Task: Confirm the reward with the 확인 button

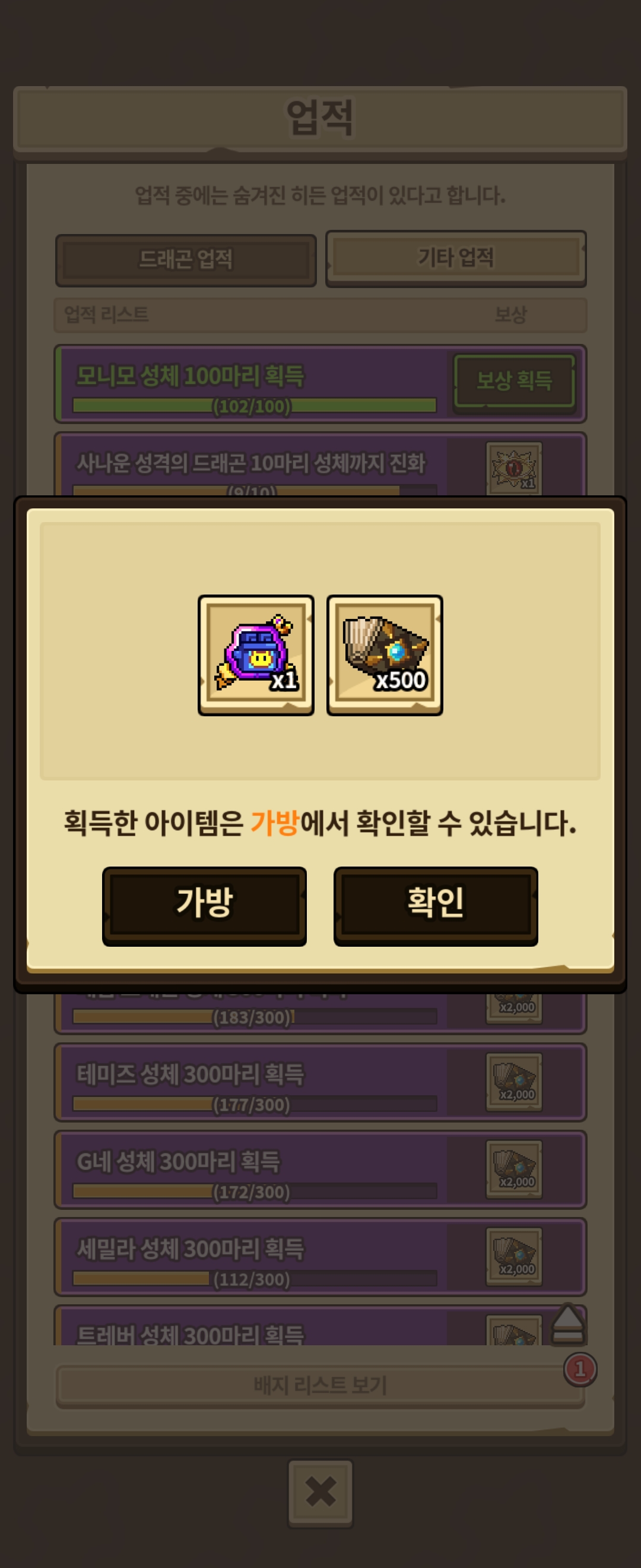Action: coord(436,905)
